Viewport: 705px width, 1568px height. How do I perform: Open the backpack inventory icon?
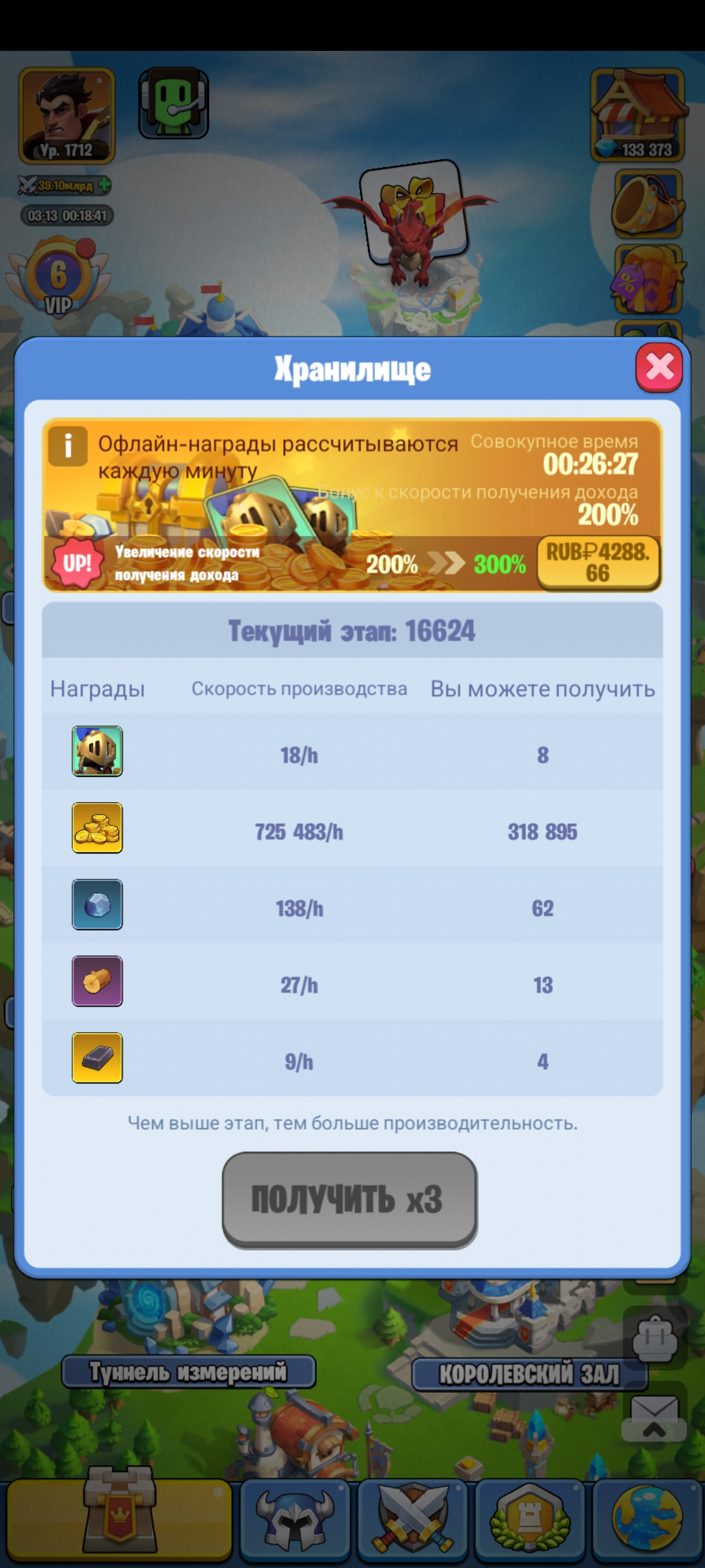click(655, 1337)
